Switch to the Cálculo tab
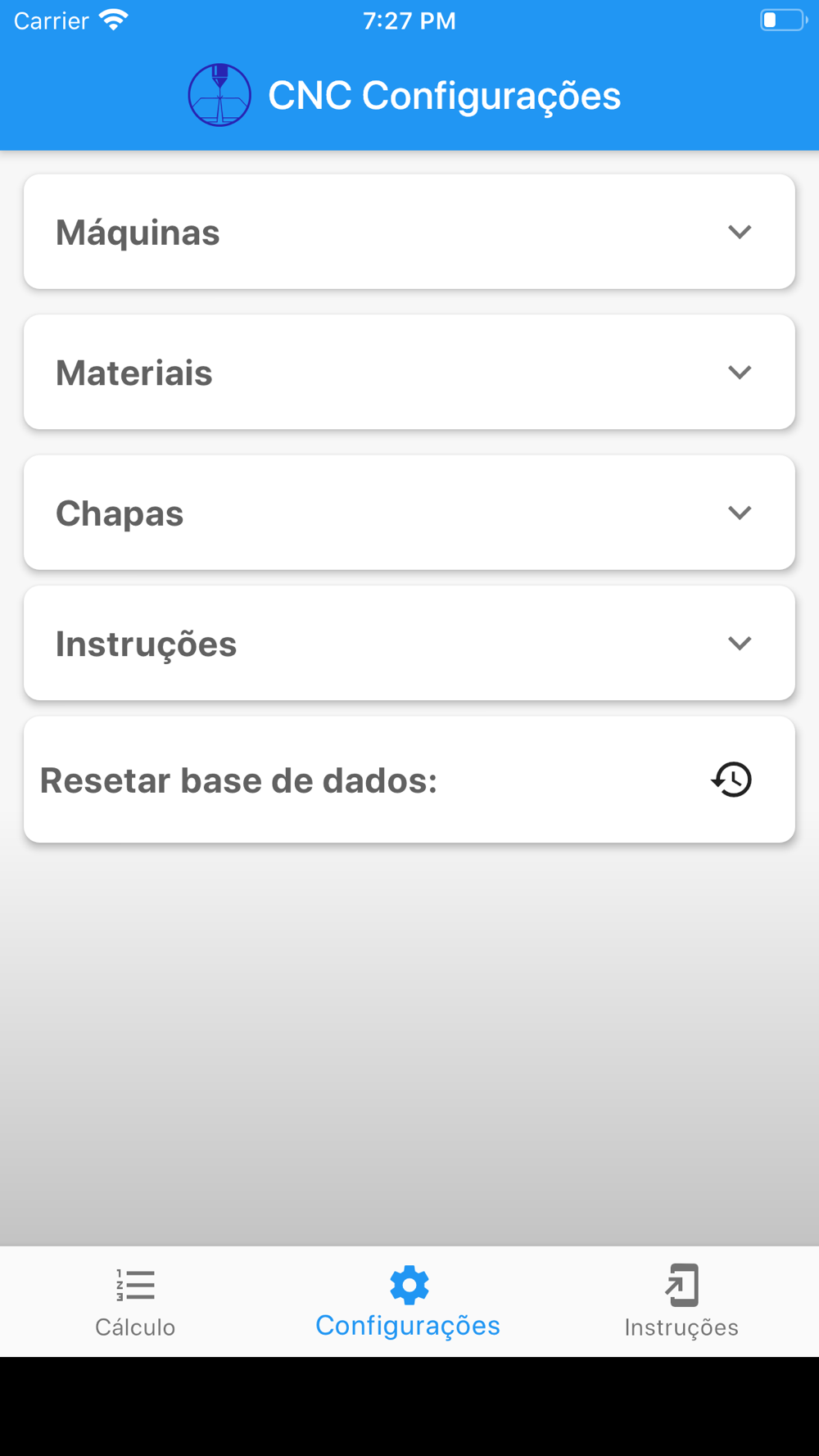The width and height of the screenshot is (819, 1456). click(135, 1302)
